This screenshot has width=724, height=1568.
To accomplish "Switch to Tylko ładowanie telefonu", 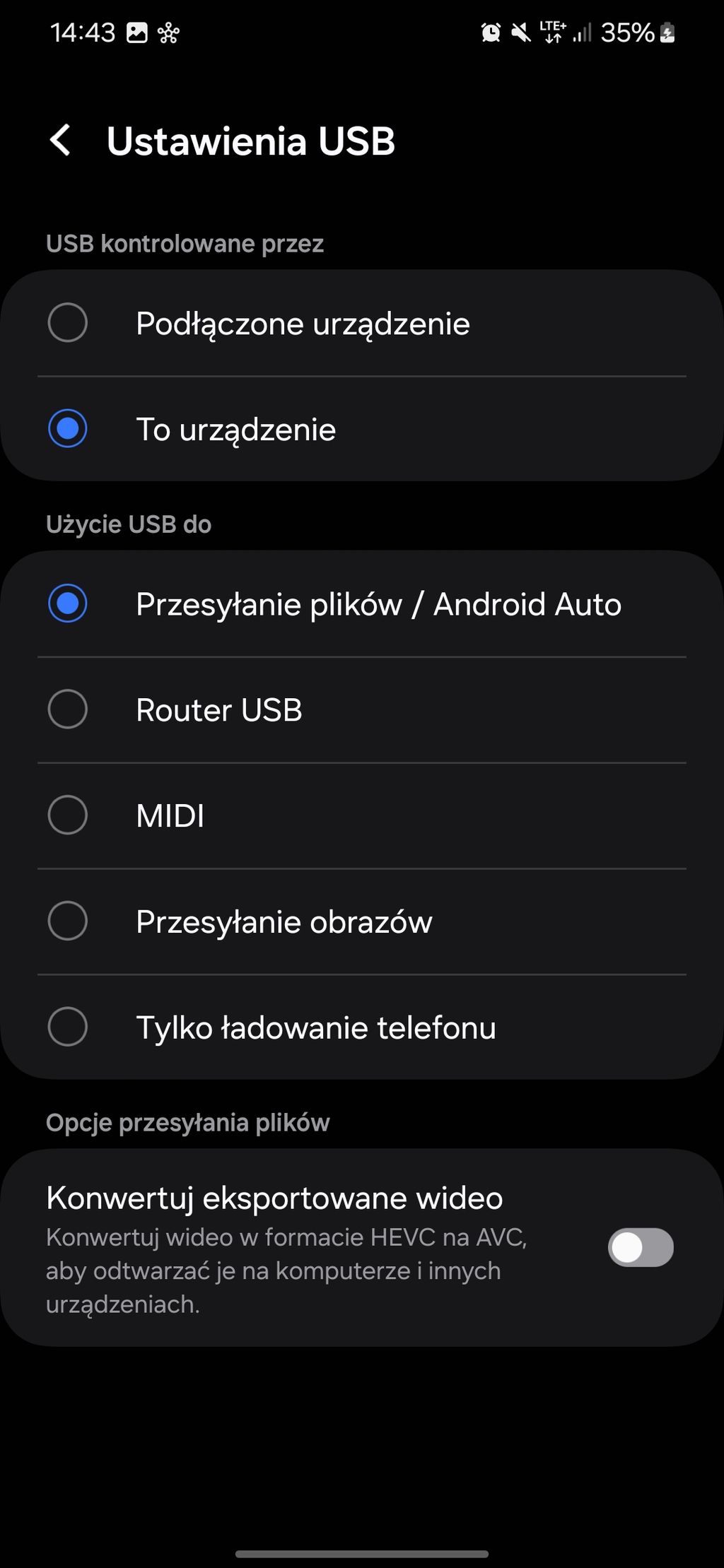I will click(x=362, y=1027).
